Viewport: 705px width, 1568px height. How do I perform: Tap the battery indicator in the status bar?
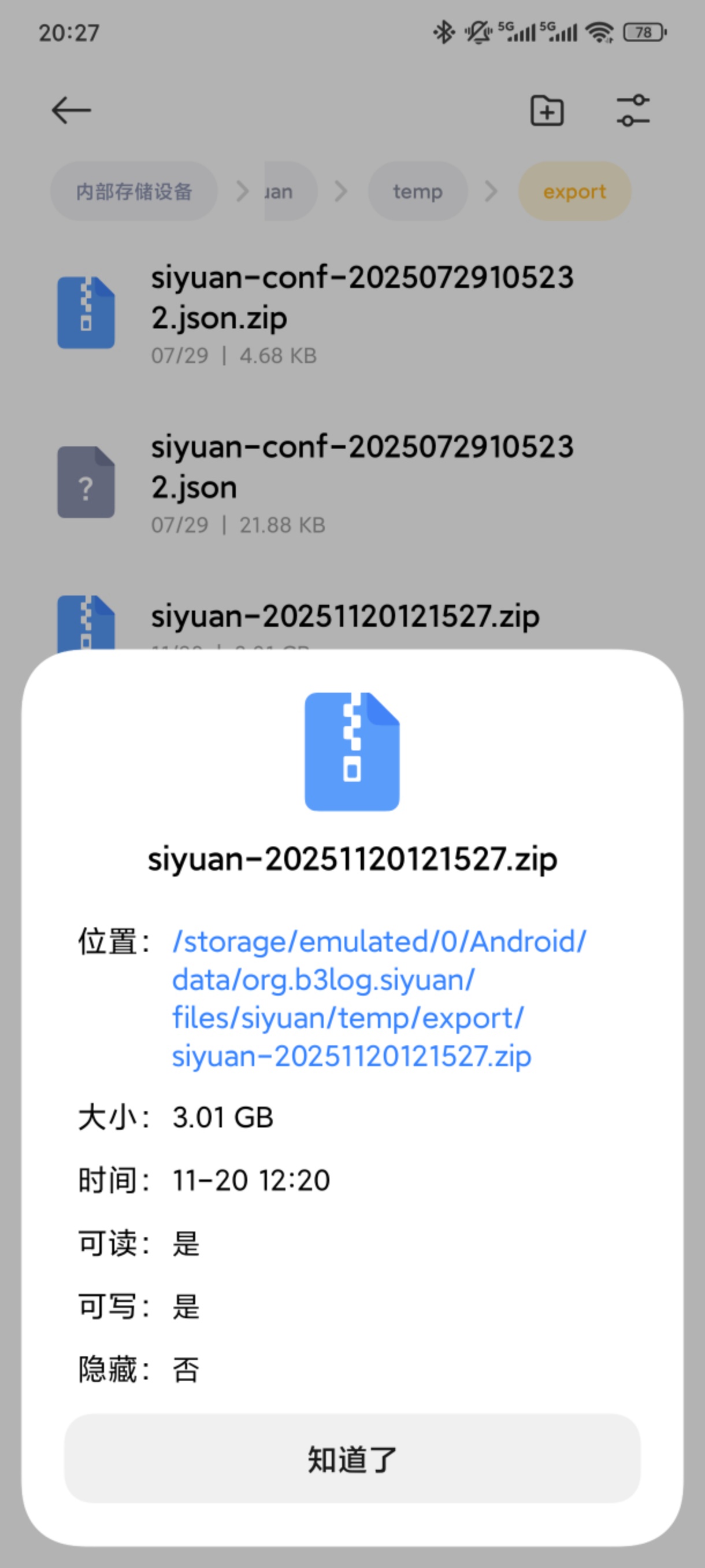(644, 34)
